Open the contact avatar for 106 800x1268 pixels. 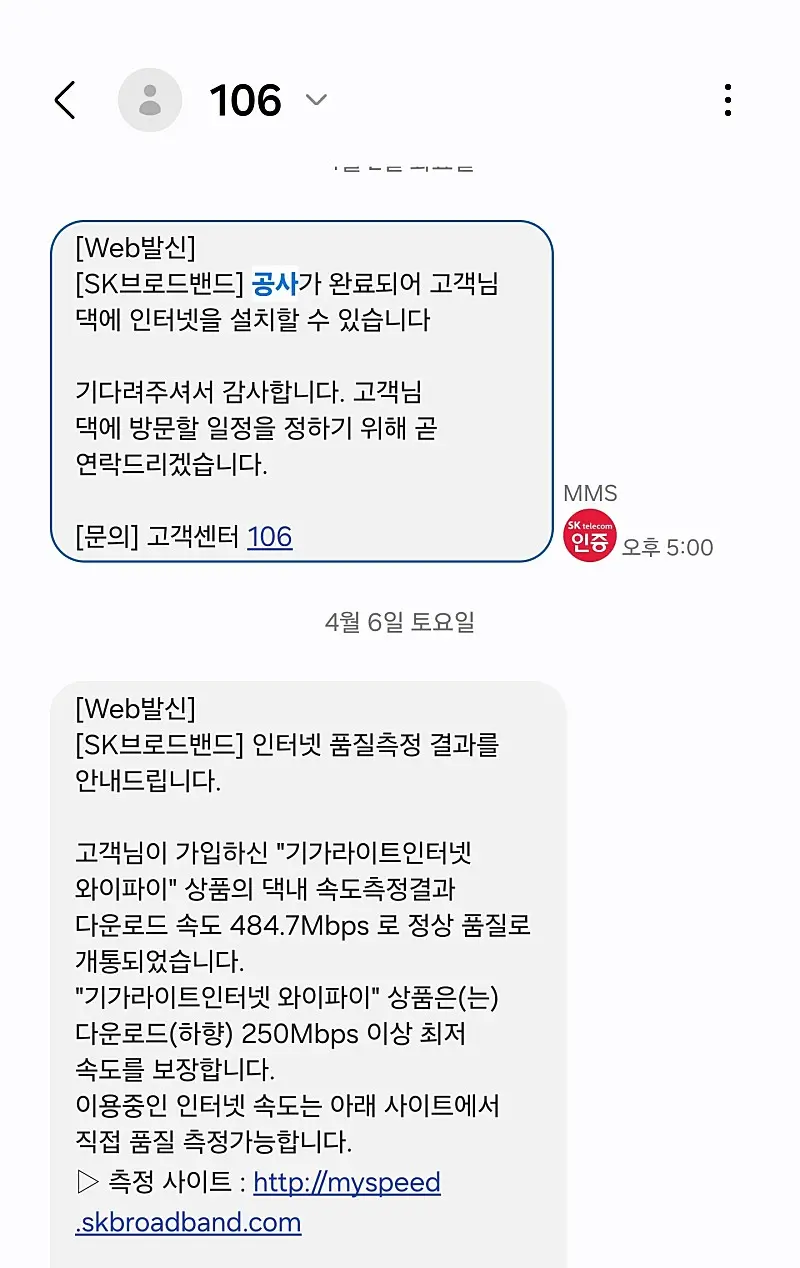tap(150, 100)
